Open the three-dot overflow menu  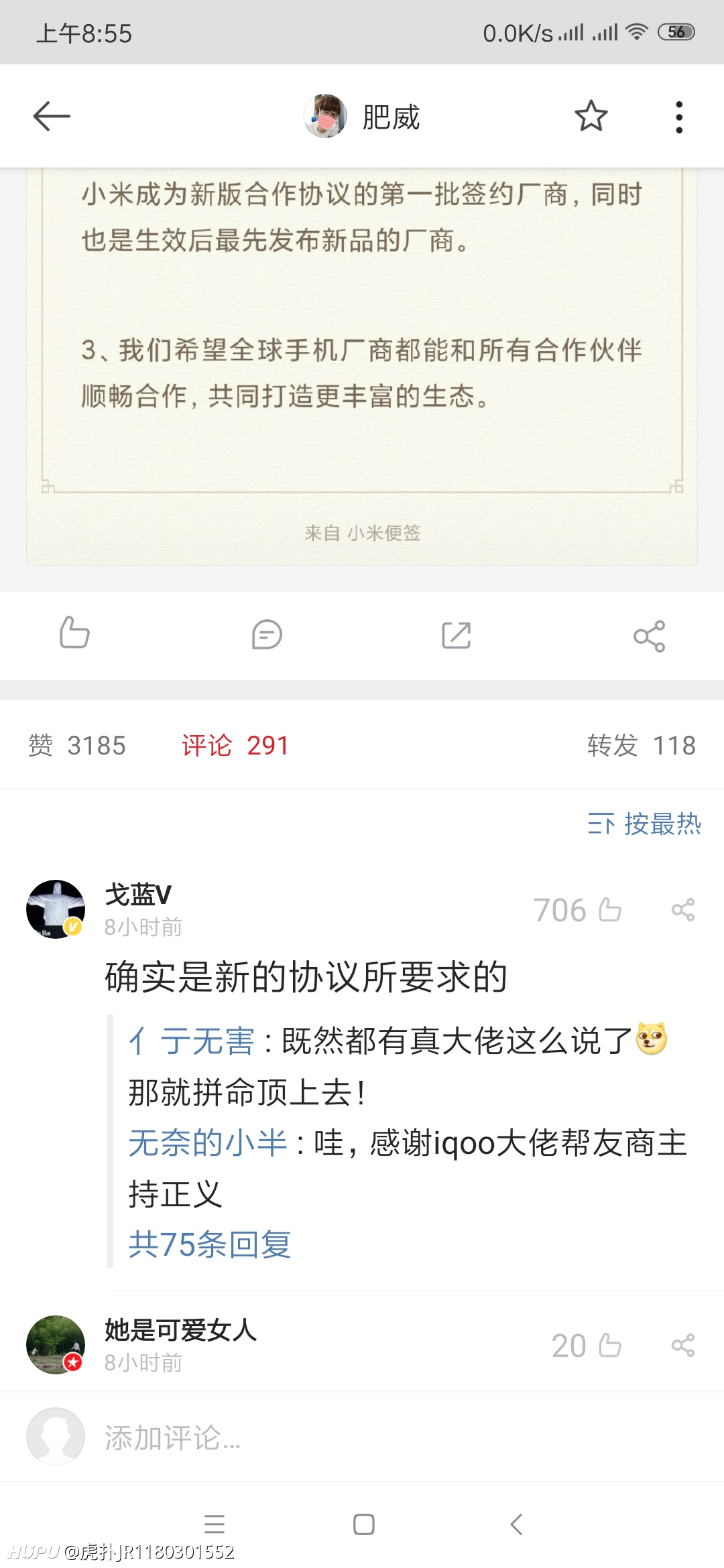679,117
